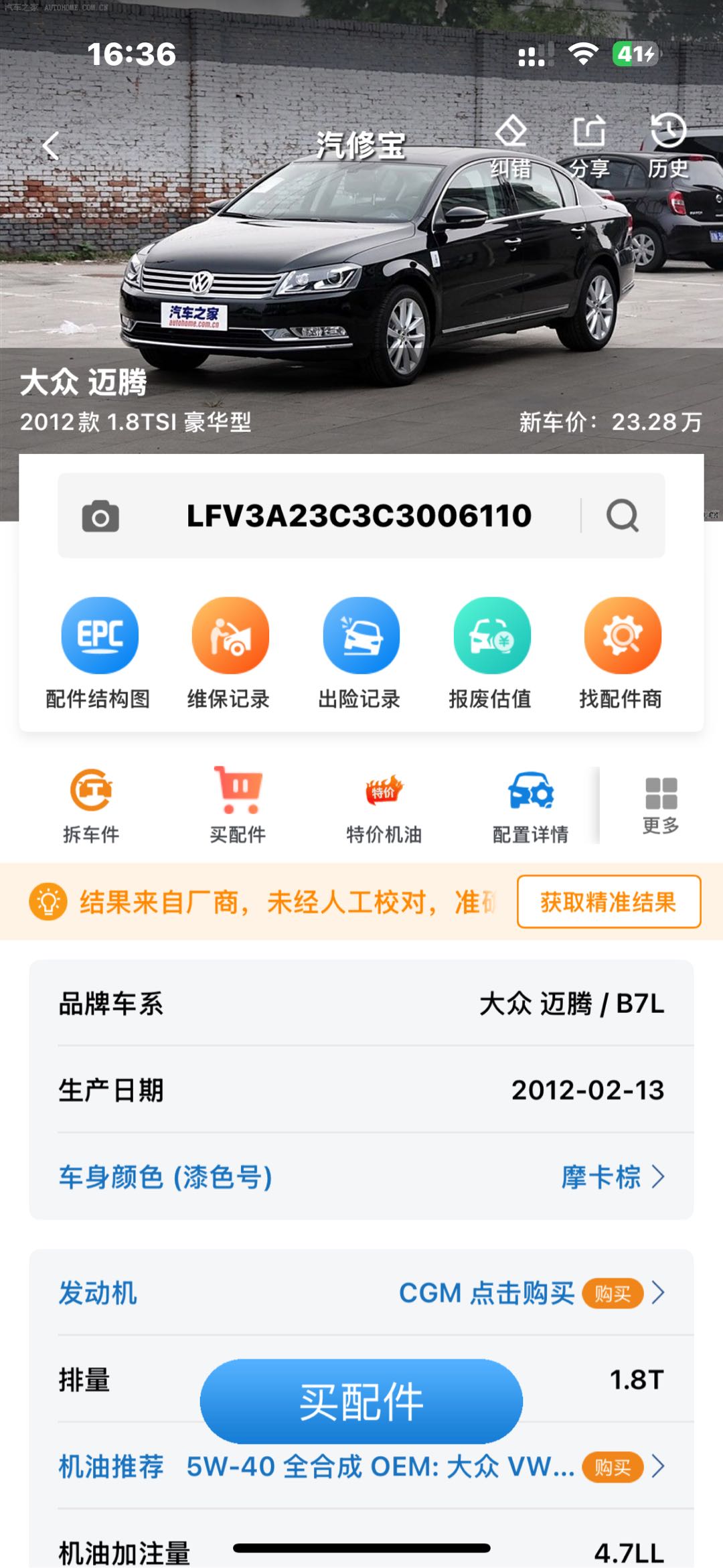The height and width of the screenshot is (1568, 723).
Task: Tap 获取精准结果 button
Action: [609, 902]
